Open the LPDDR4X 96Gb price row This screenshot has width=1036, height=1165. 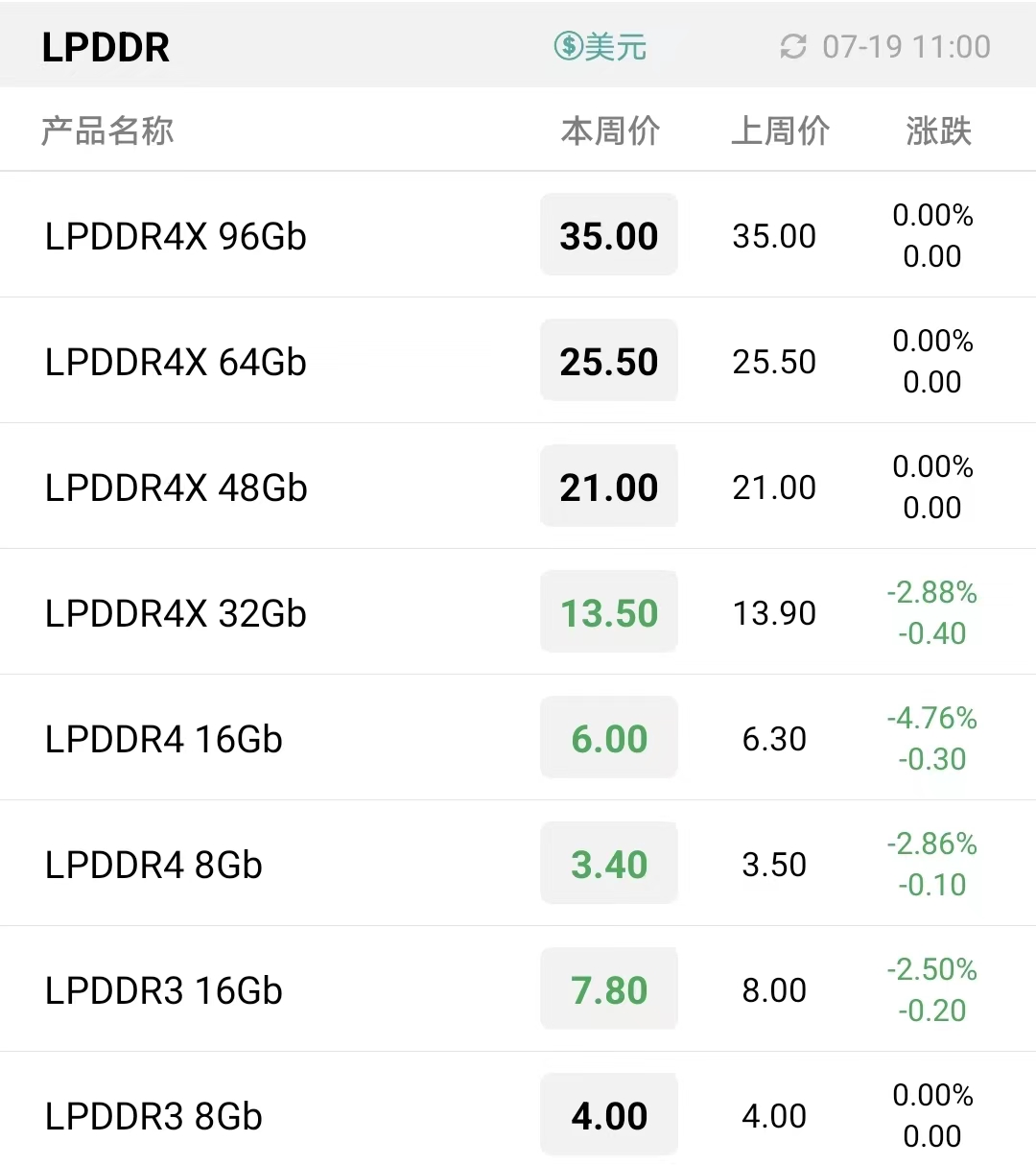[x=176, y=236]
